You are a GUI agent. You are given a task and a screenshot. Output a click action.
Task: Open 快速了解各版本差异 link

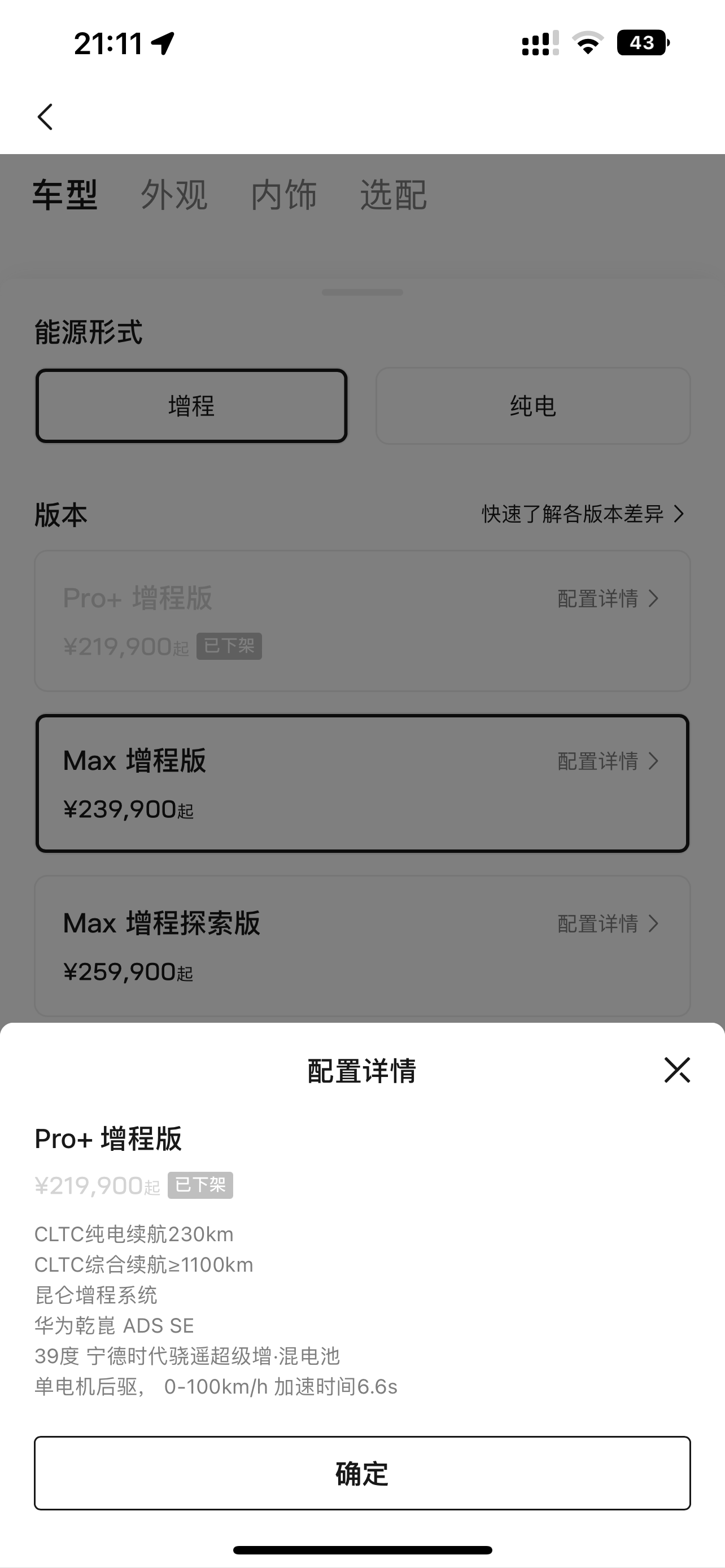point(583,514)
